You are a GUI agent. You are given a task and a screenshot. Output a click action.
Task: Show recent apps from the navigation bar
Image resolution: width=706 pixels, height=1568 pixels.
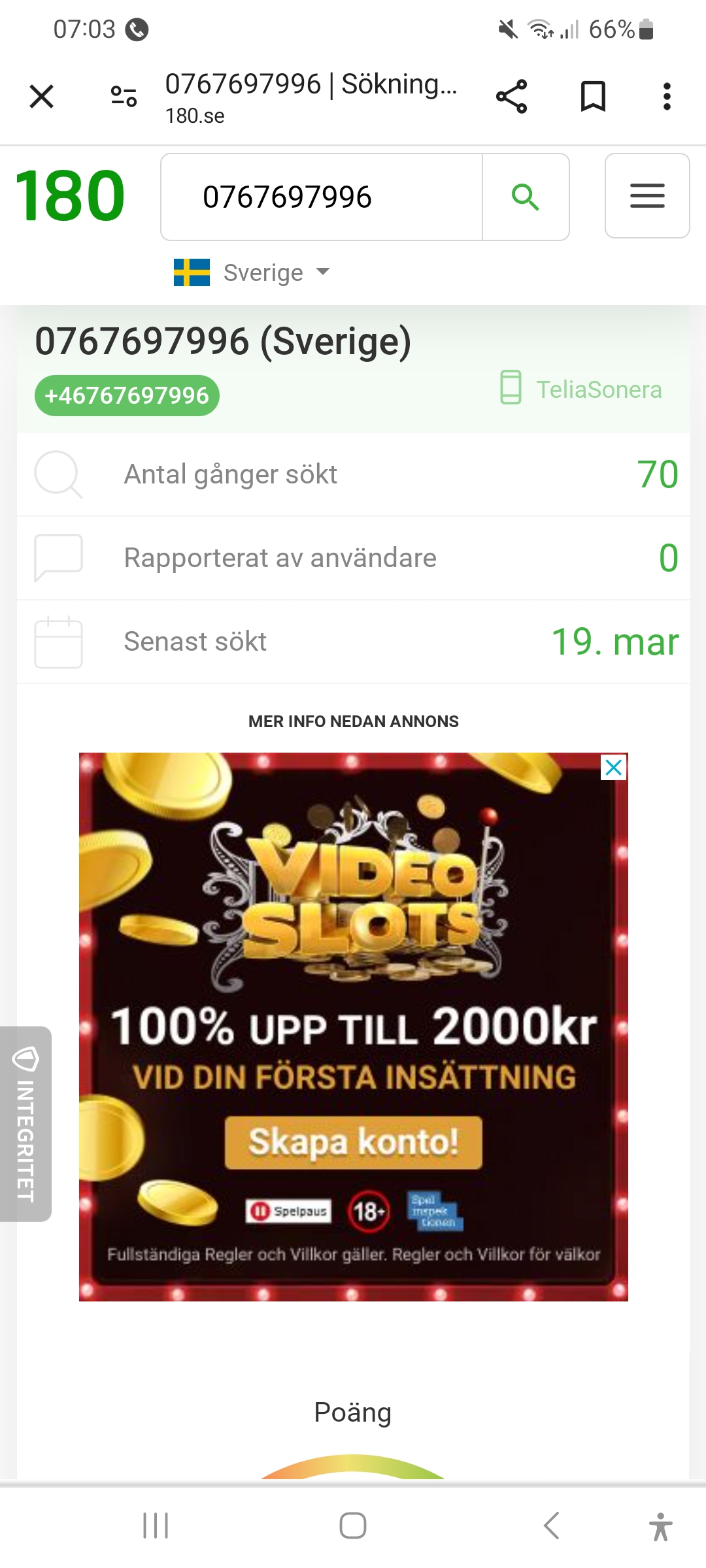click(156, 1526)
